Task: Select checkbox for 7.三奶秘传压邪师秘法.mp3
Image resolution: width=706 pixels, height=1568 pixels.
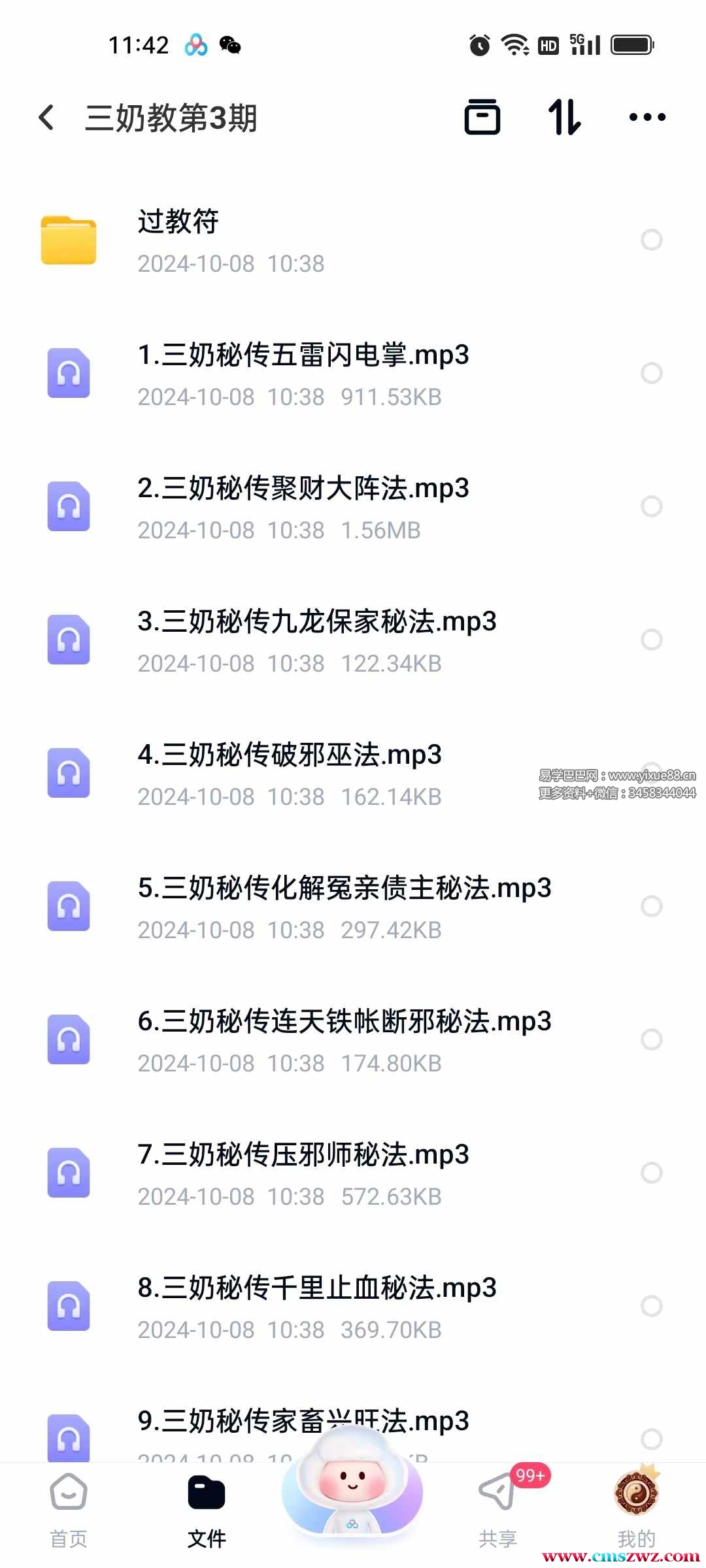Action: [x=651, y=1173]
